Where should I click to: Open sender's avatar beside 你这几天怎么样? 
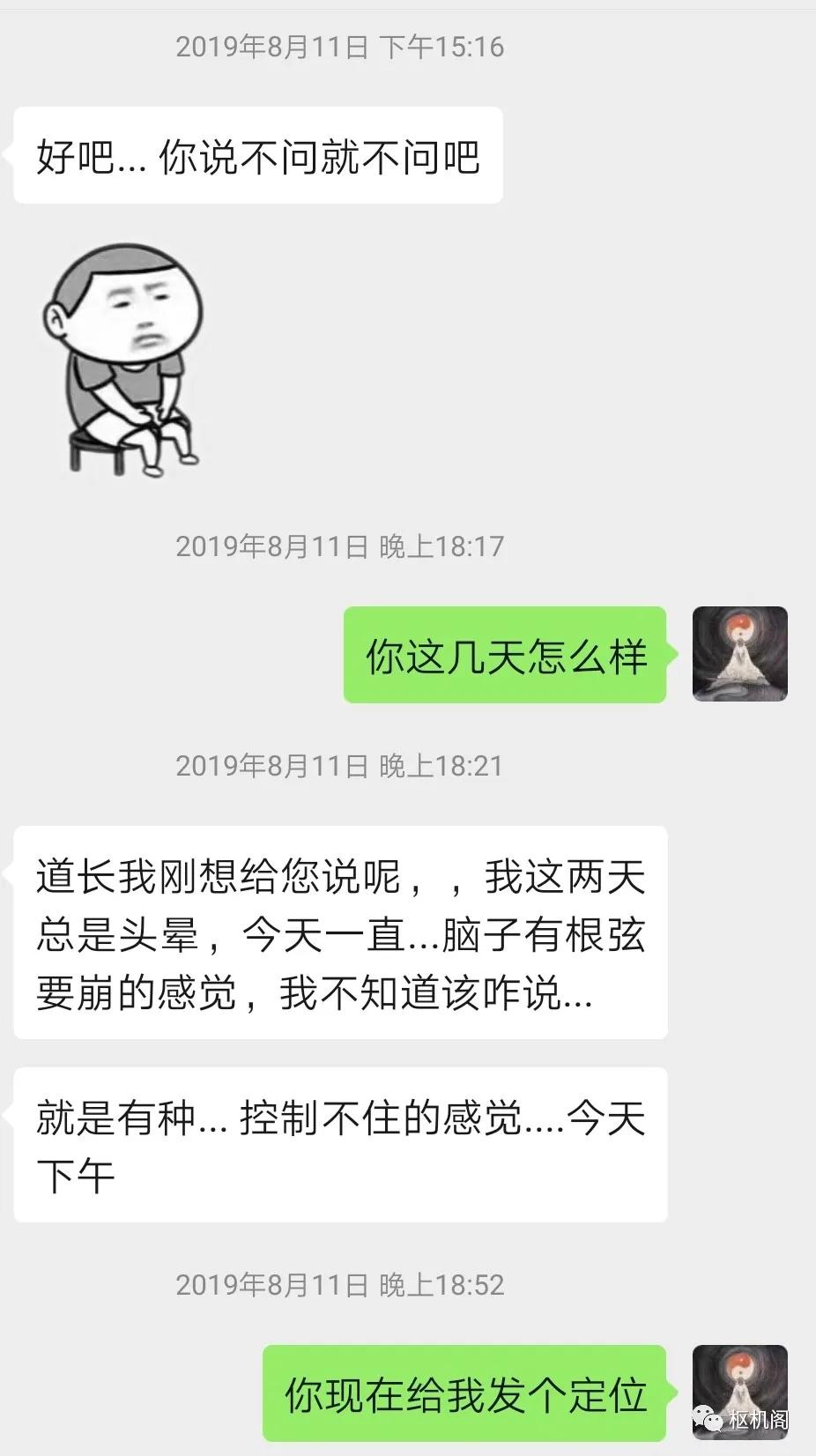pos(739,654)
